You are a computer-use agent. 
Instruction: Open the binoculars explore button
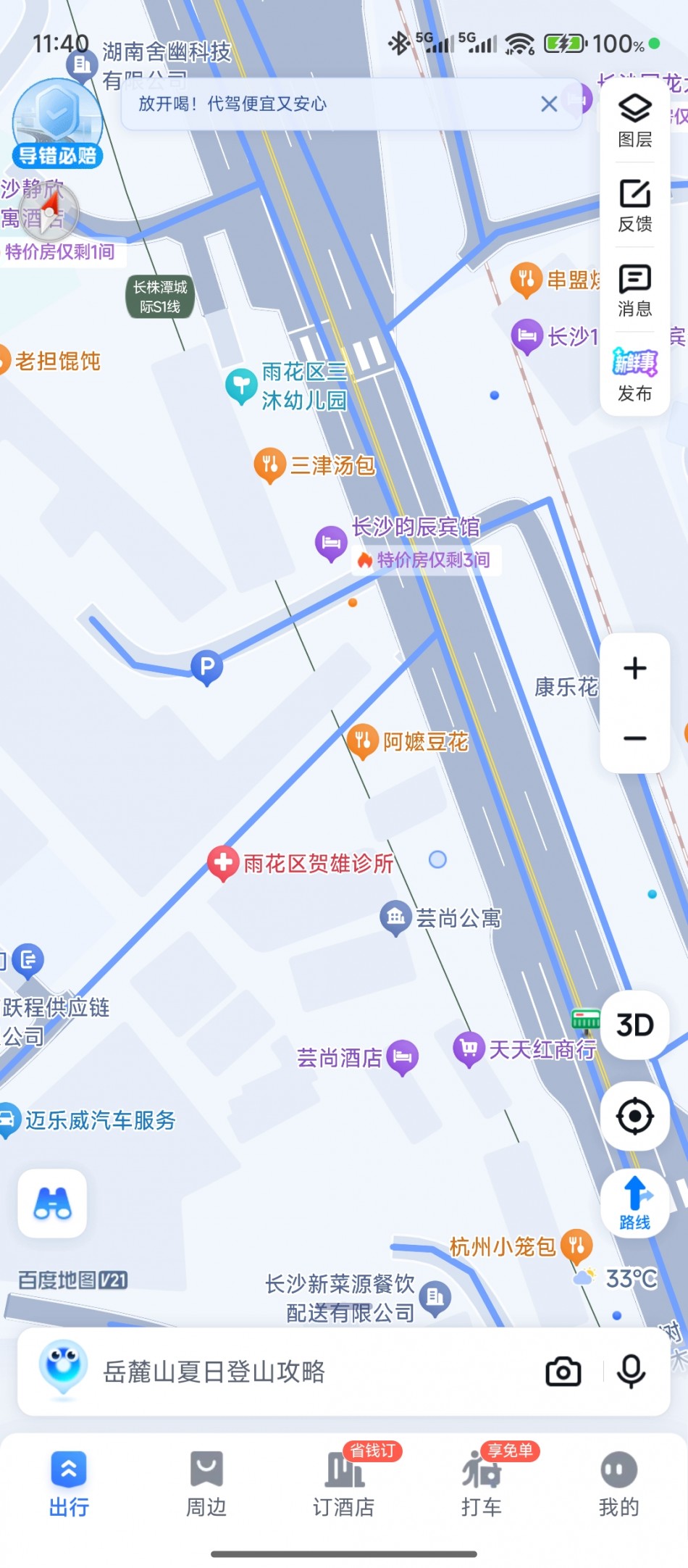pos(52,1203)
